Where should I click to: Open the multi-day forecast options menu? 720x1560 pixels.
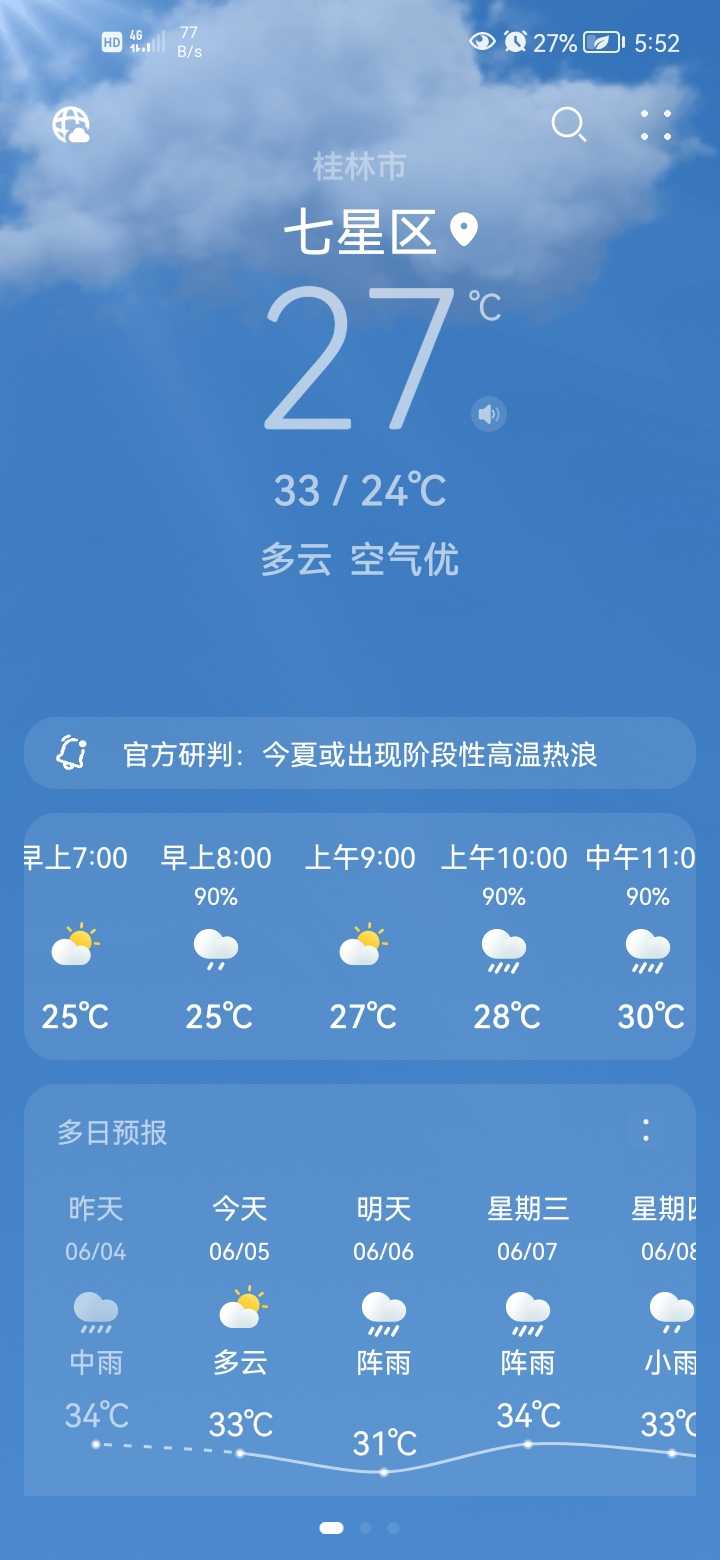pos(646,1131)
